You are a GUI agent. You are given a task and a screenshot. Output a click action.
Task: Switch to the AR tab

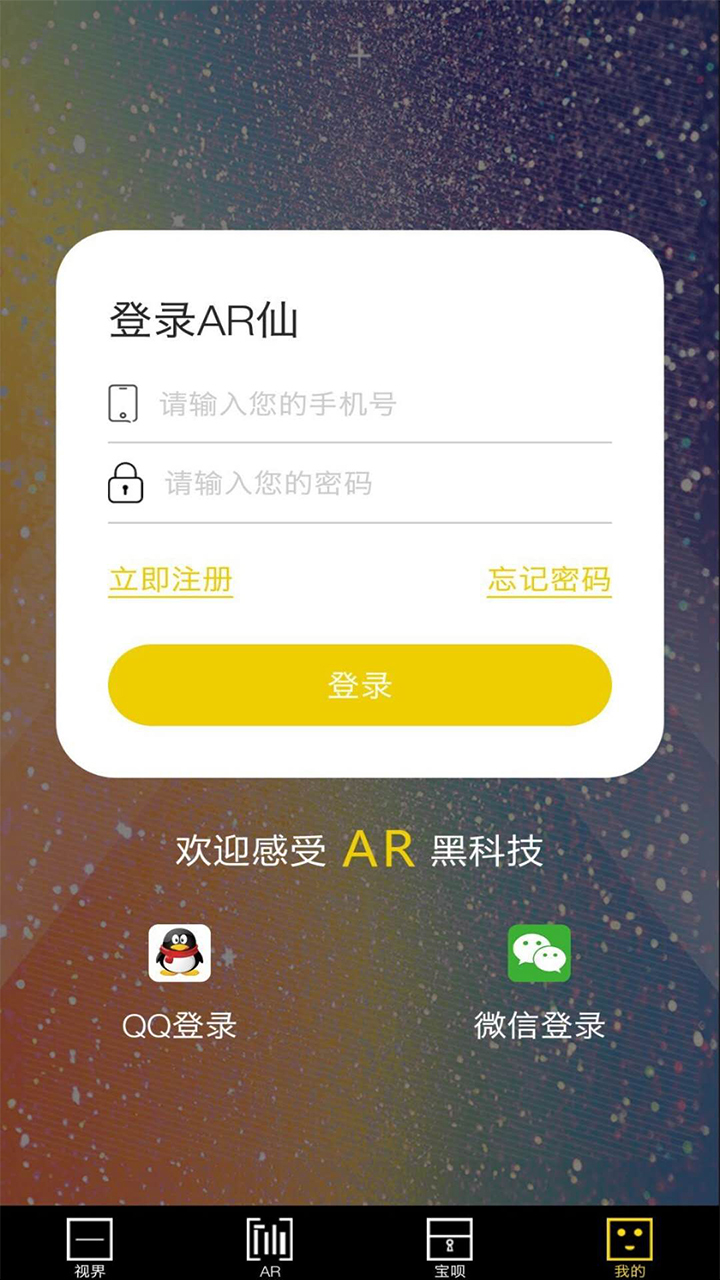click(270, 1245)
